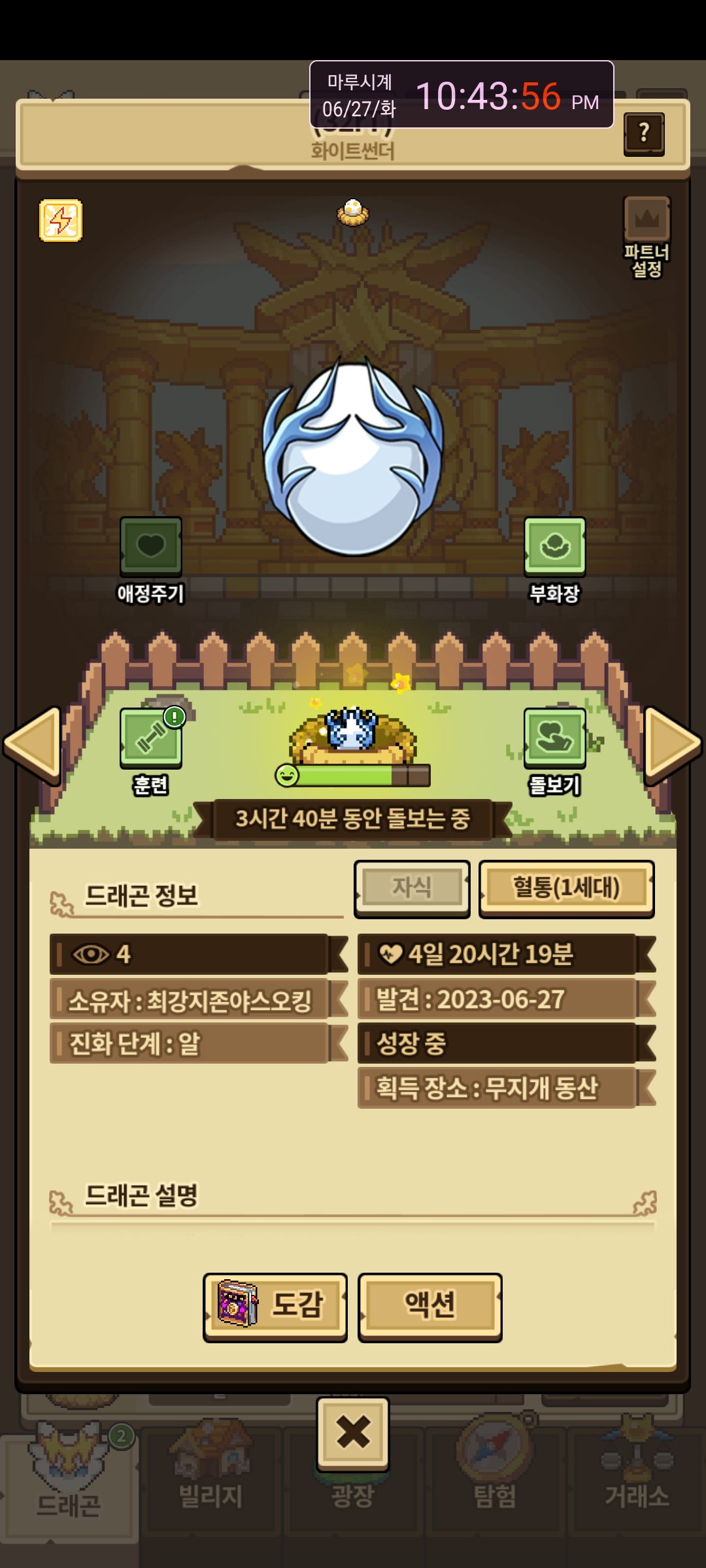Tap the 자식 offspring button
The image size is (706, 1568).
click(412, 888)
